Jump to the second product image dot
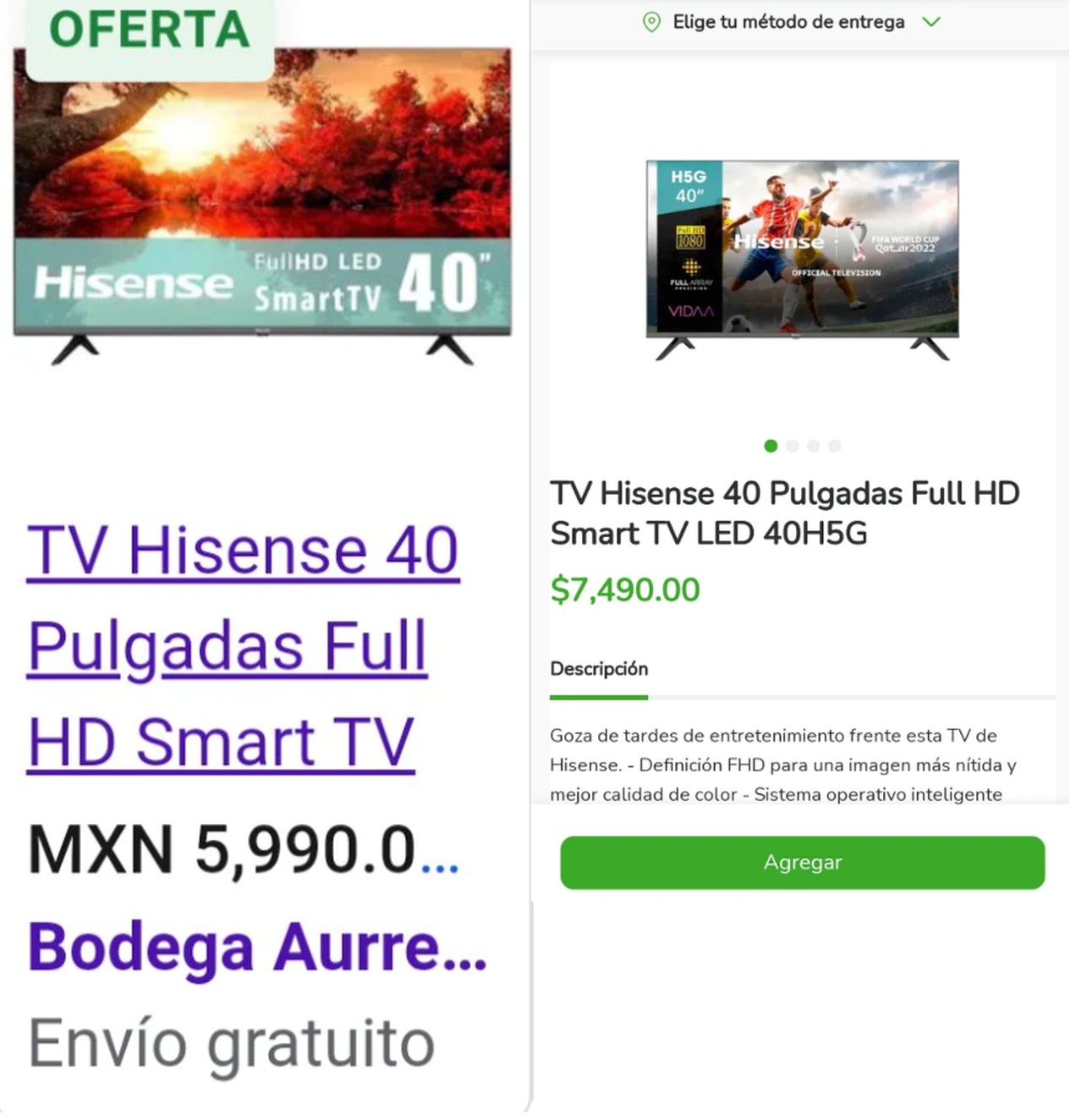The height and width of the screenshot is (1120, 1069). click(792, 446)
